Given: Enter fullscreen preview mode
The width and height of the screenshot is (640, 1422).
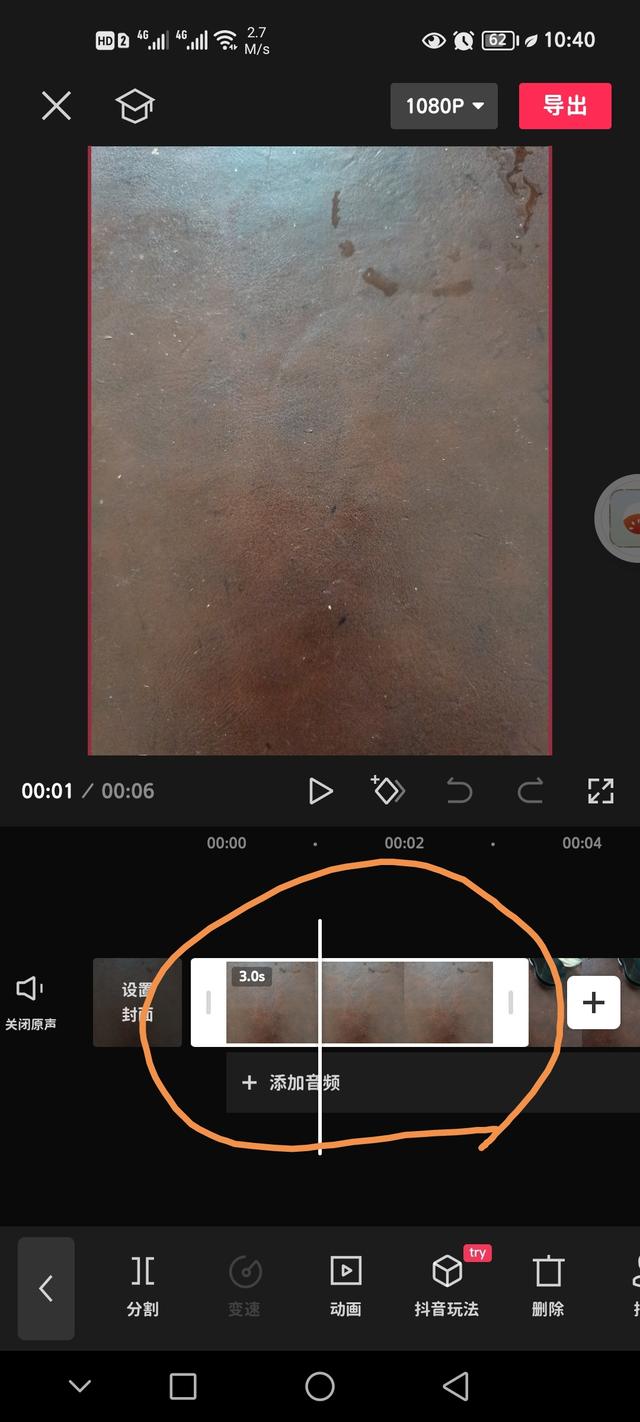Looking at the screenshot, I should click(600, 791).
